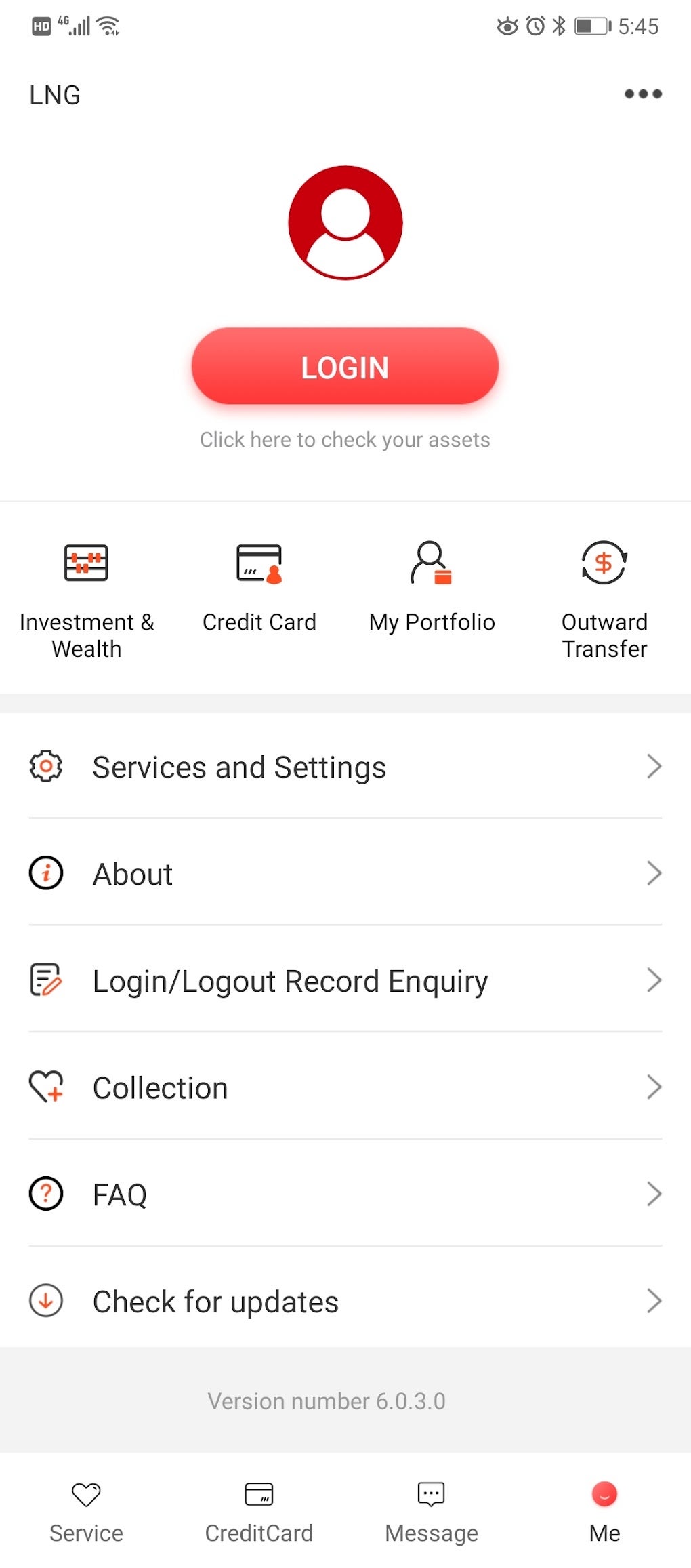
Task: Click the About info icon
Action: click(45, 873)
